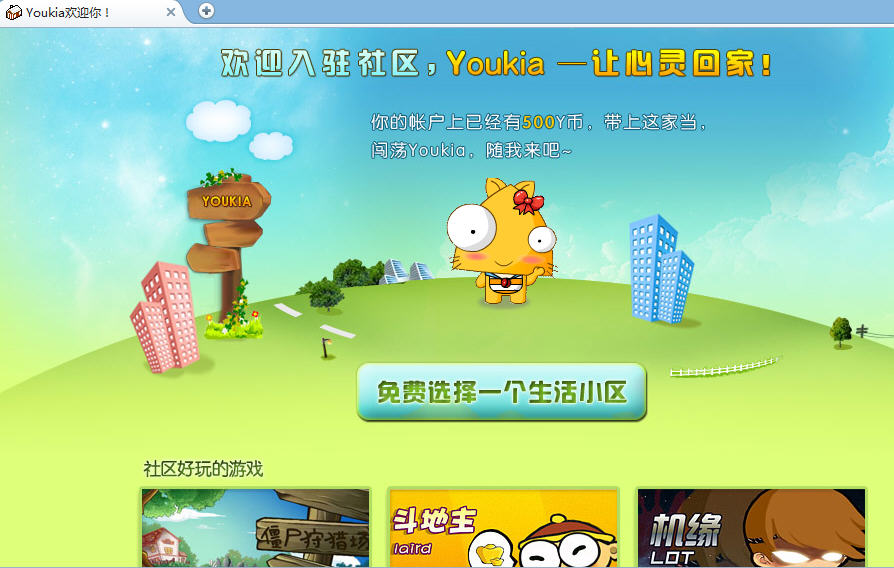The width and height of the screenshot is (894, 568).
Task: Open the 僵尸狩猎场 game card
Action: 256,528
